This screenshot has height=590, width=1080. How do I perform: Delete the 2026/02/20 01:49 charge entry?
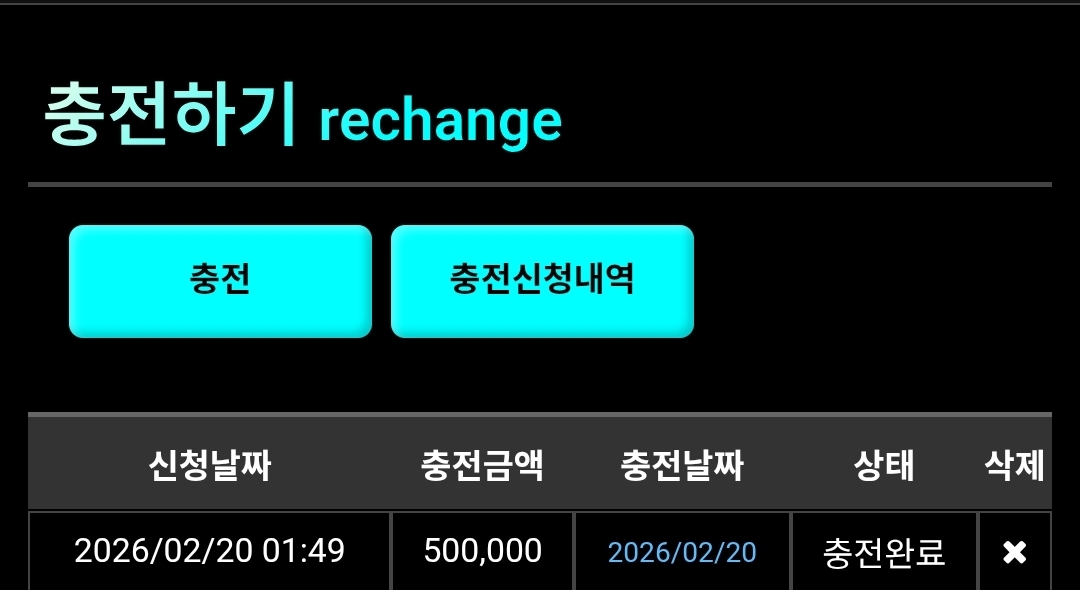1014,552
